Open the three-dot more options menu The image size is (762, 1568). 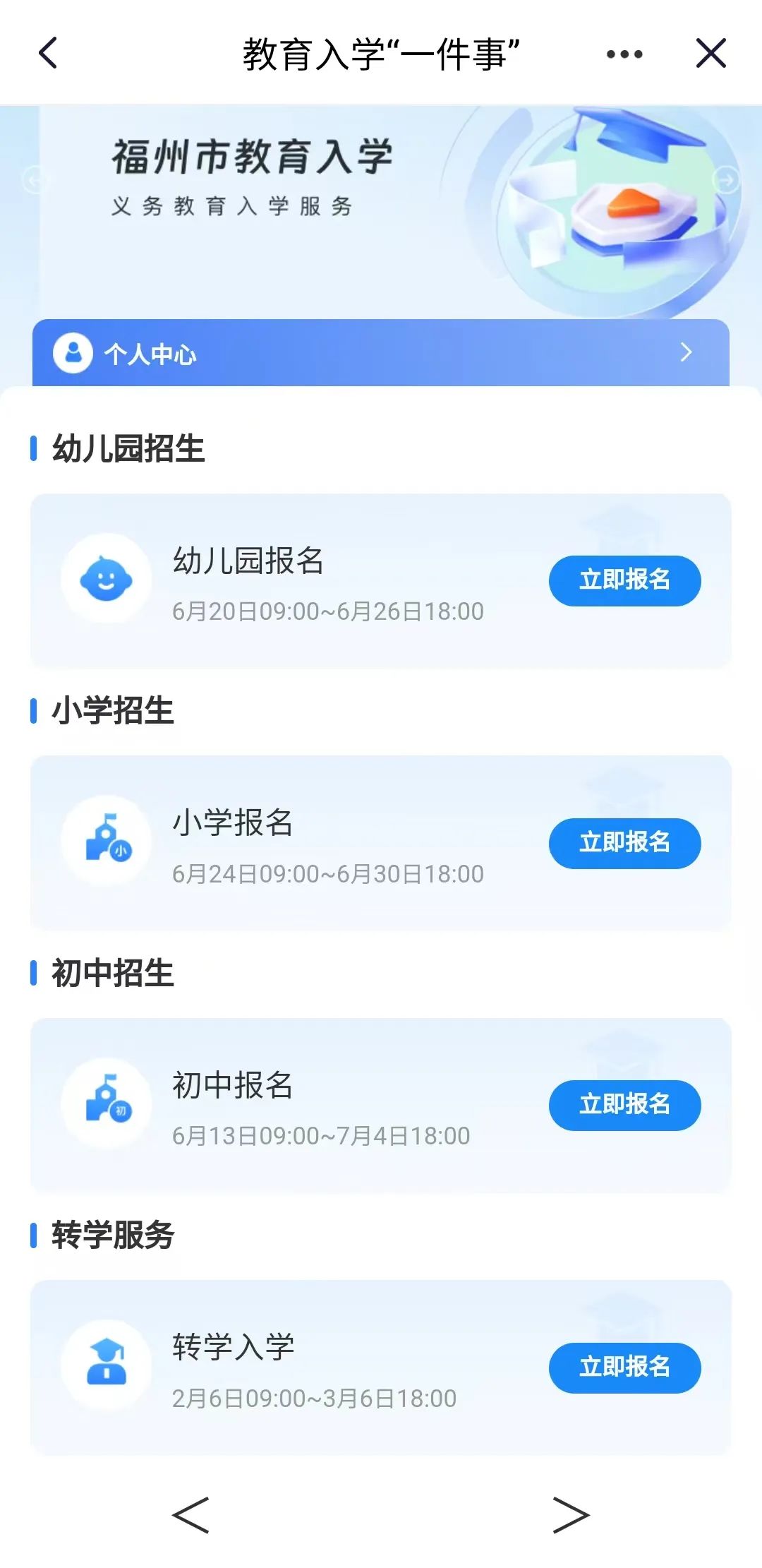(x=624, y=54)
